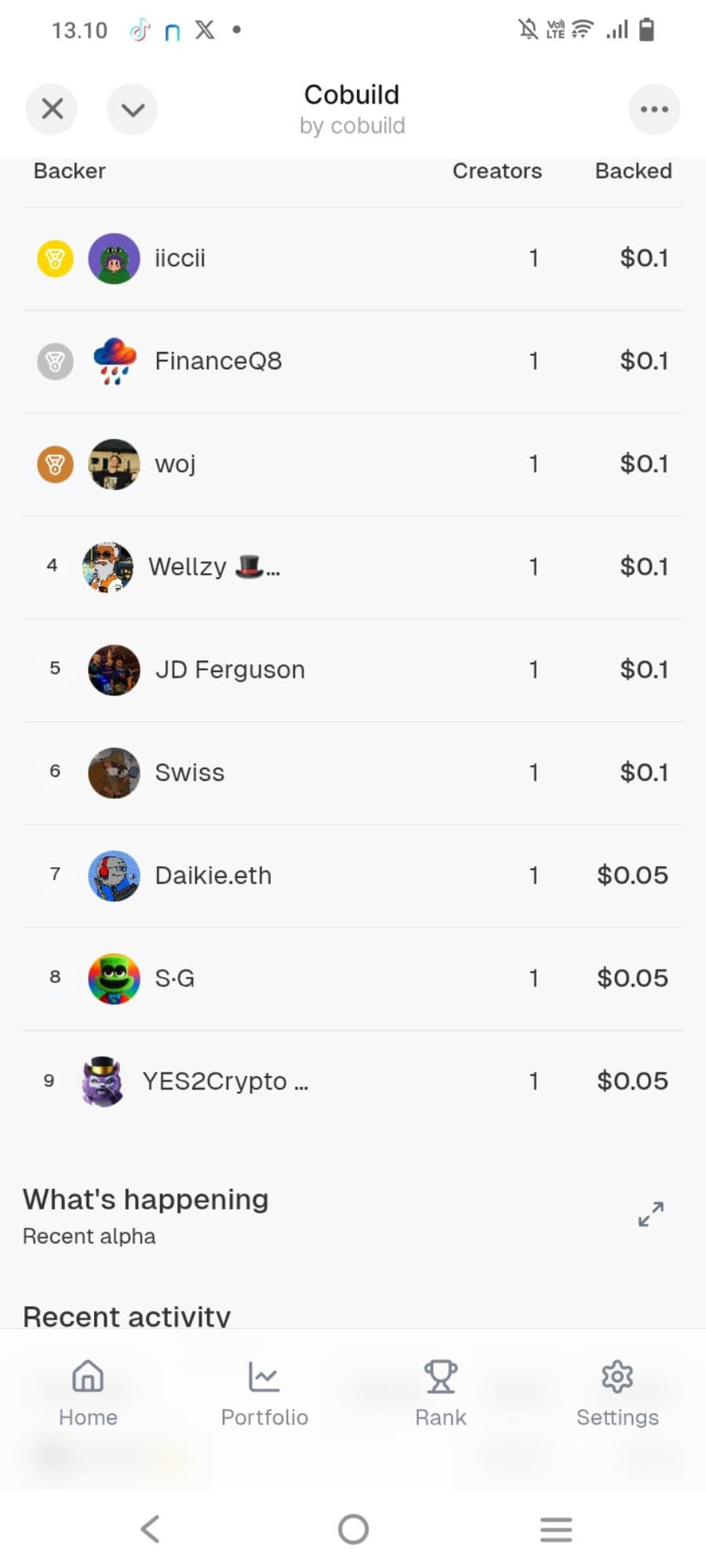
Task: View S·G's backer details
Action: pos(353,978)
